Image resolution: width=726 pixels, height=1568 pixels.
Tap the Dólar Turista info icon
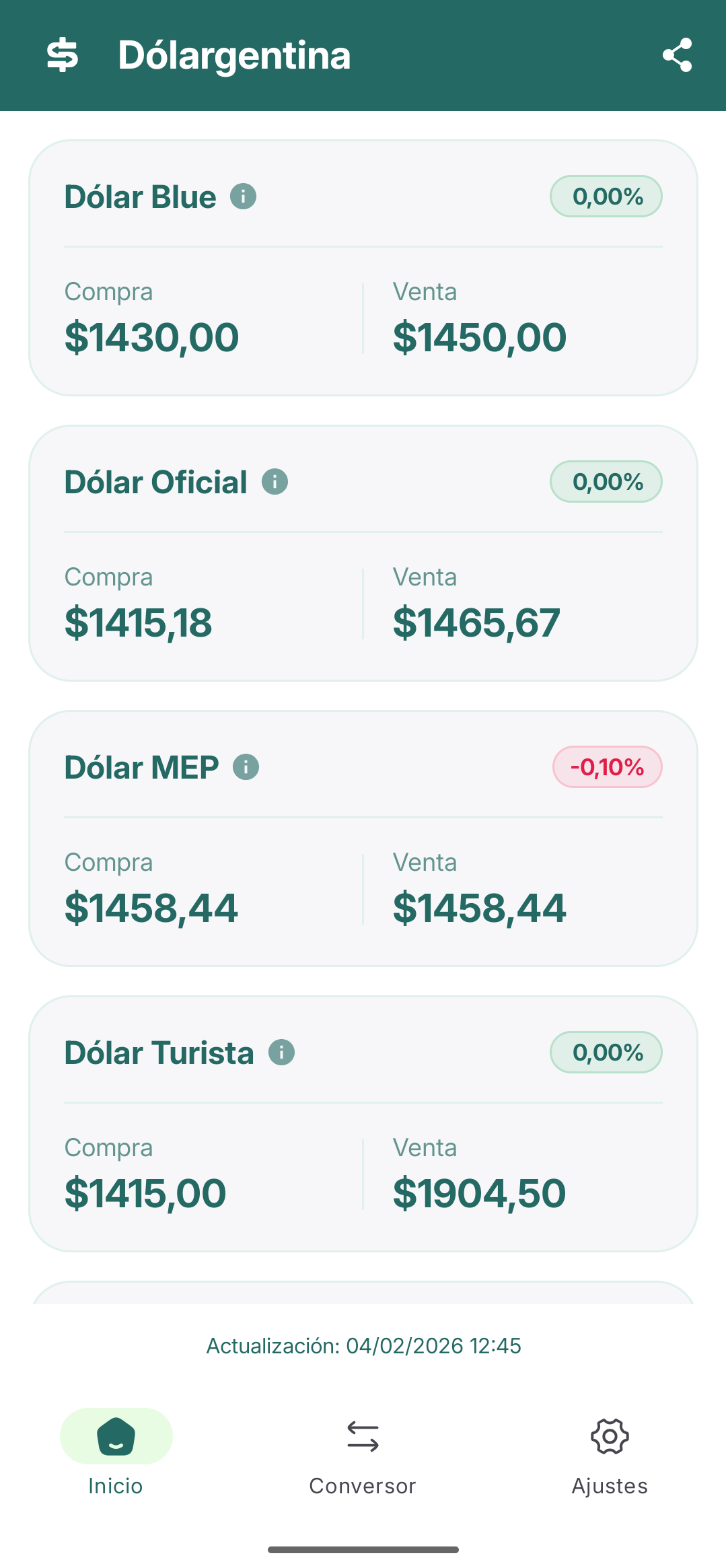[x=281, y=1052]
